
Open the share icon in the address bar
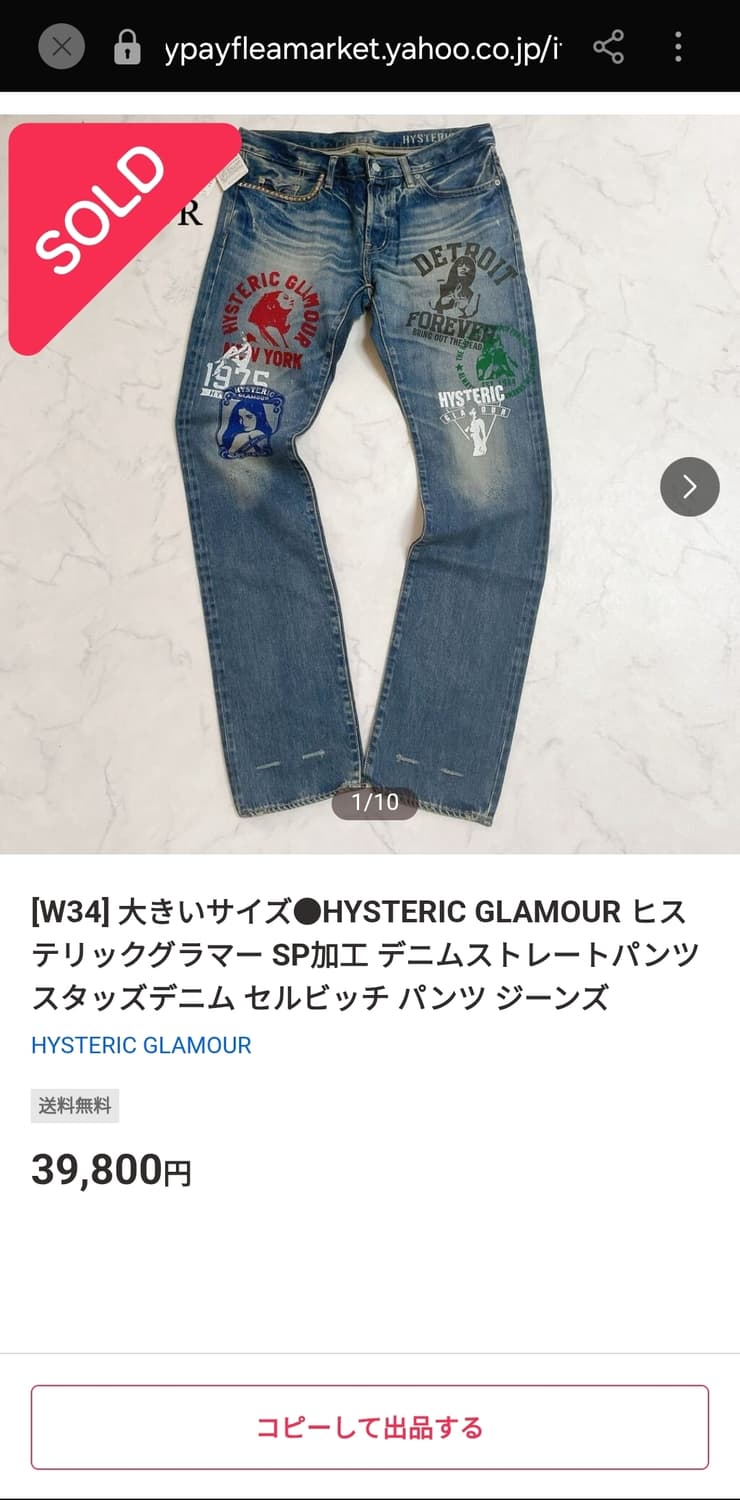(x=610, y=46)
